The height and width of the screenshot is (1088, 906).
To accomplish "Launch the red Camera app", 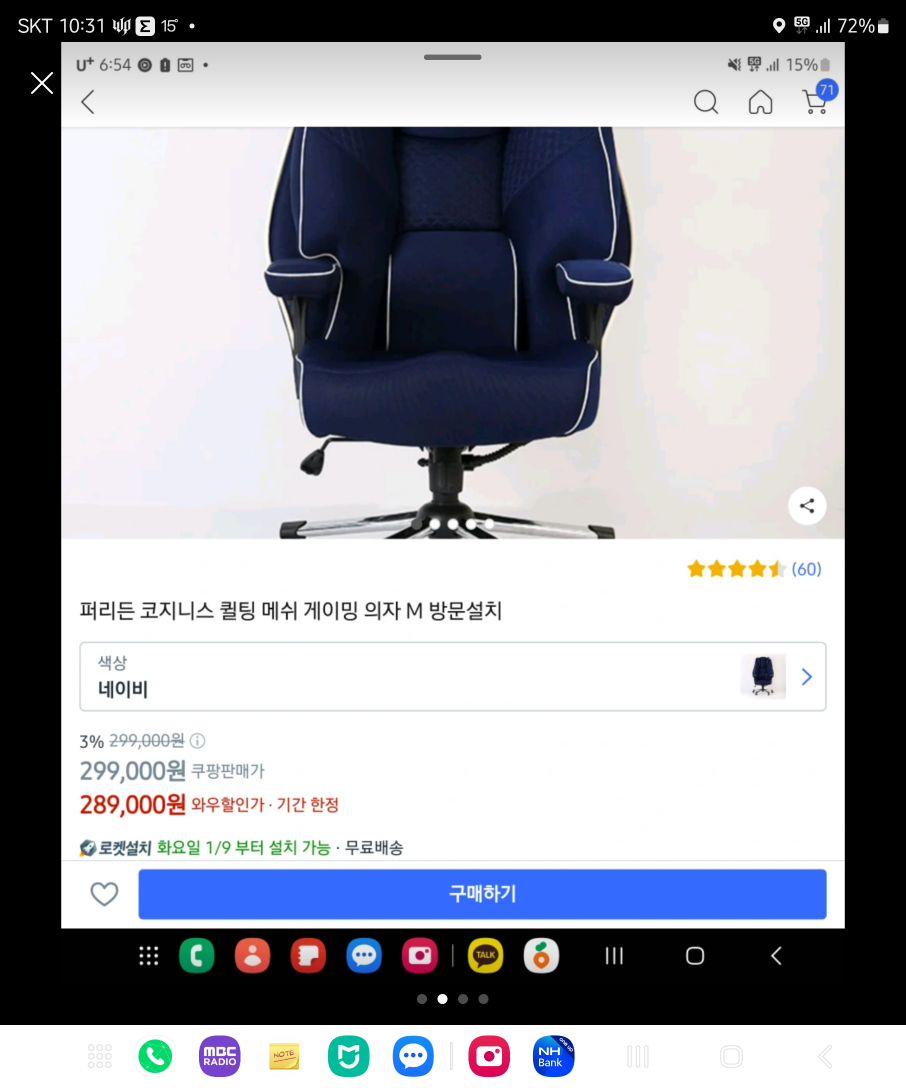I will [489, 1056].
